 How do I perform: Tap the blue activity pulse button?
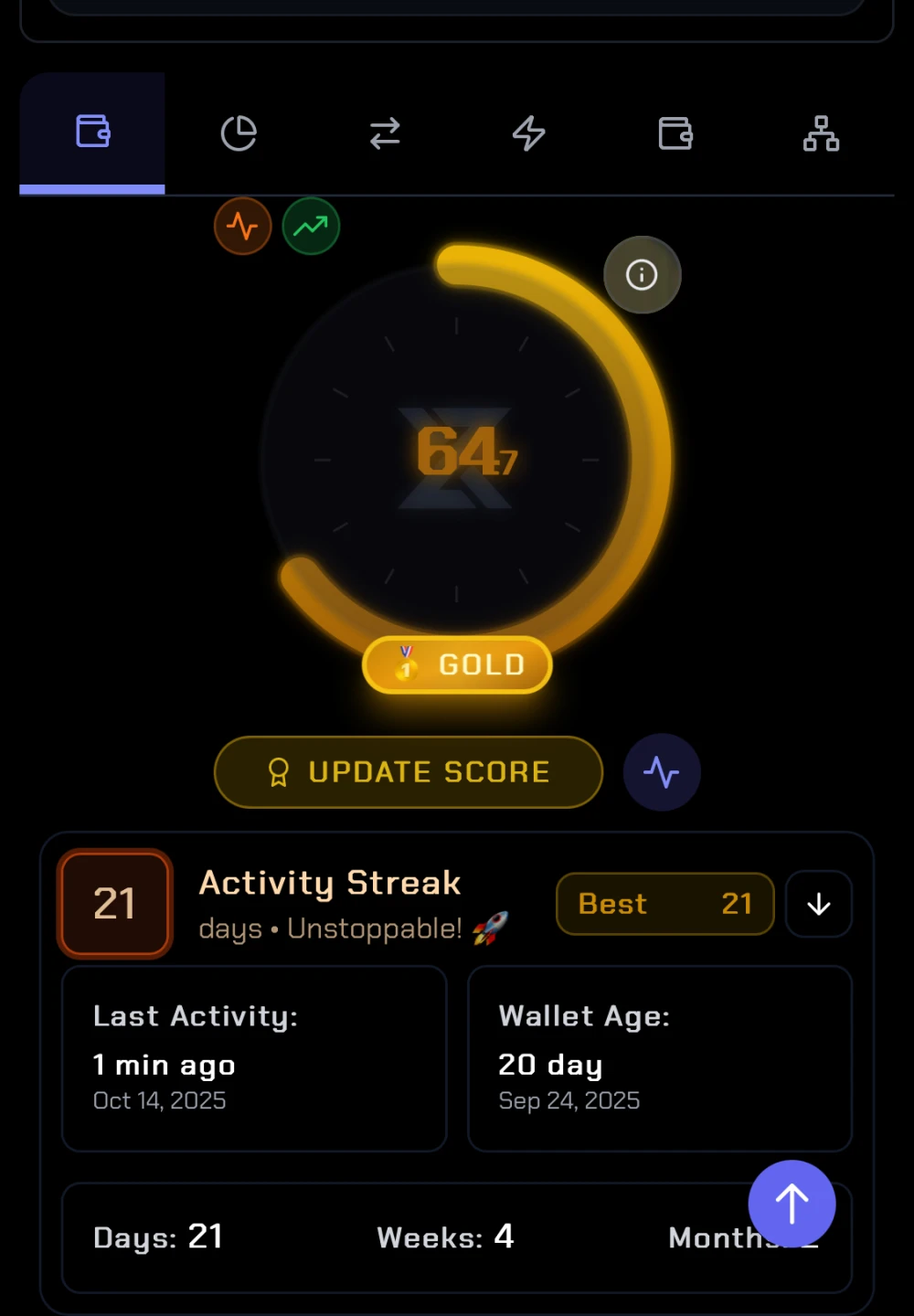click(662, 772)
